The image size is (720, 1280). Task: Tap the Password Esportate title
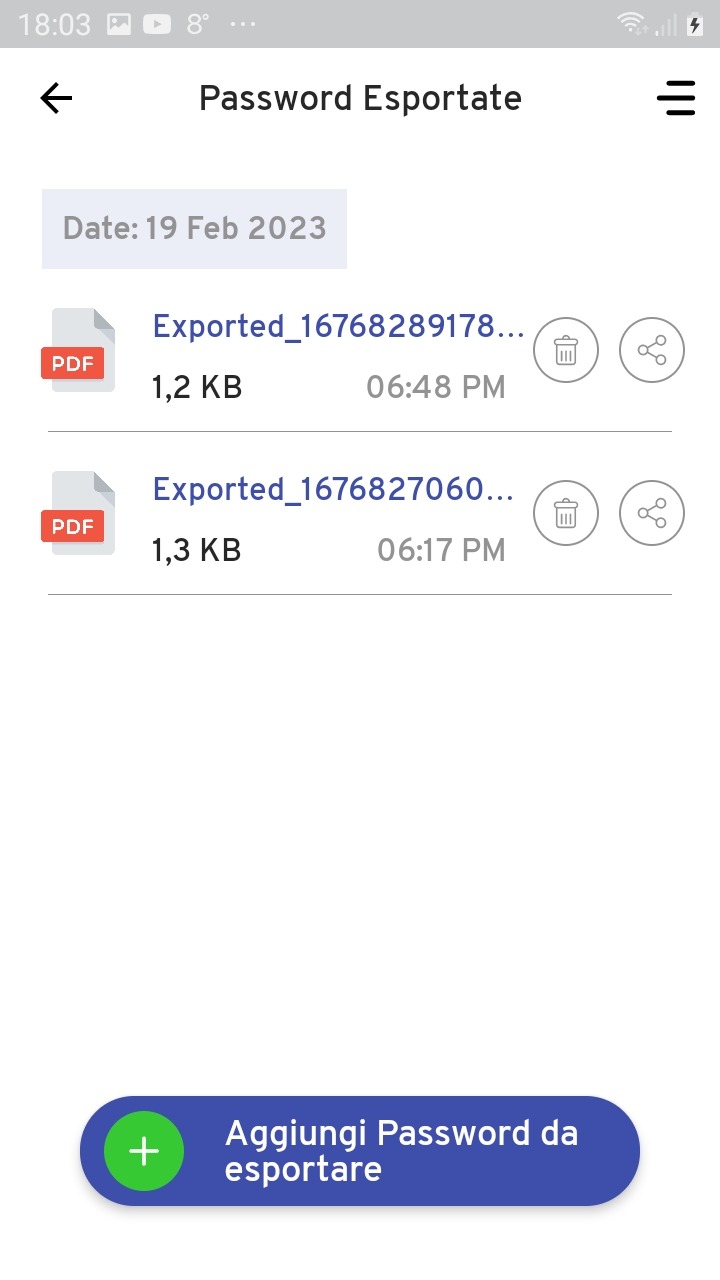[360, 97]
